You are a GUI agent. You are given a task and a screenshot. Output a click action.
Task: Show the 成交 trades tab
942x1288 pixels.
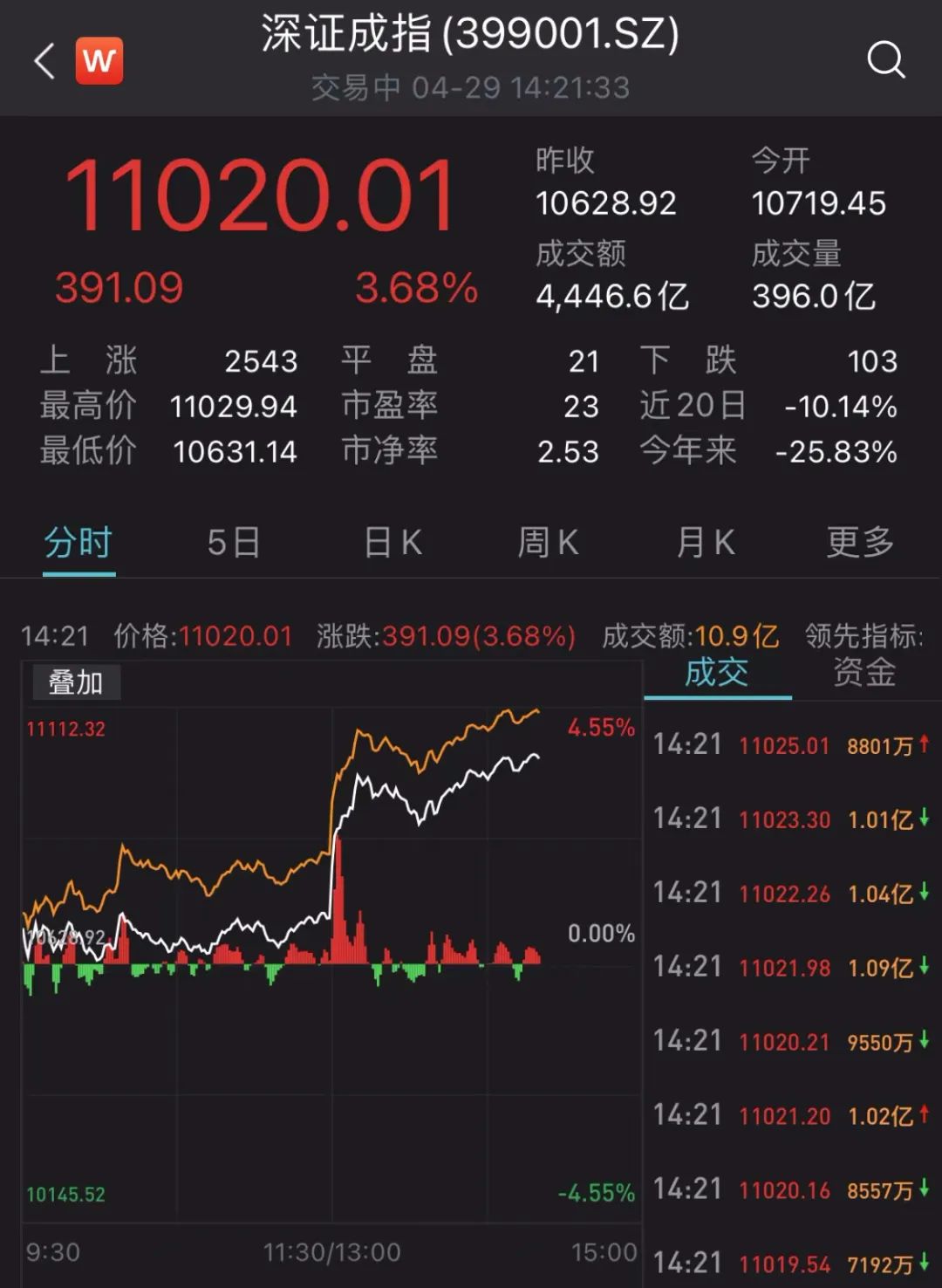point(716,673)
